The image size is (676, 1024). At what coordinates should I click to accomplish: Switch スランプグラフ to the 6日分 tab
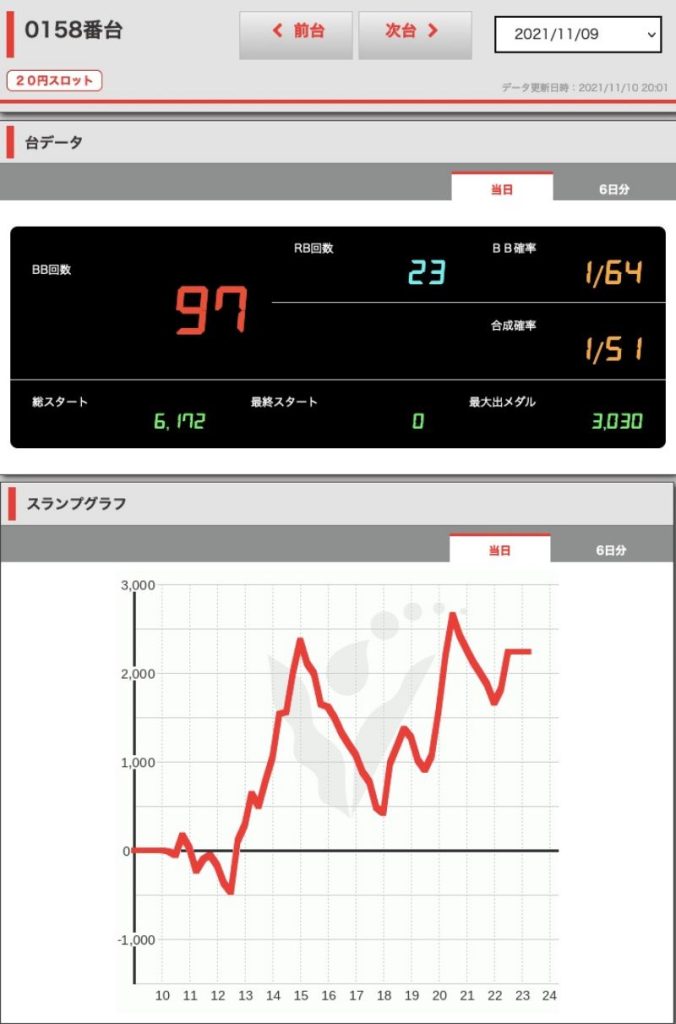[611, 550]
